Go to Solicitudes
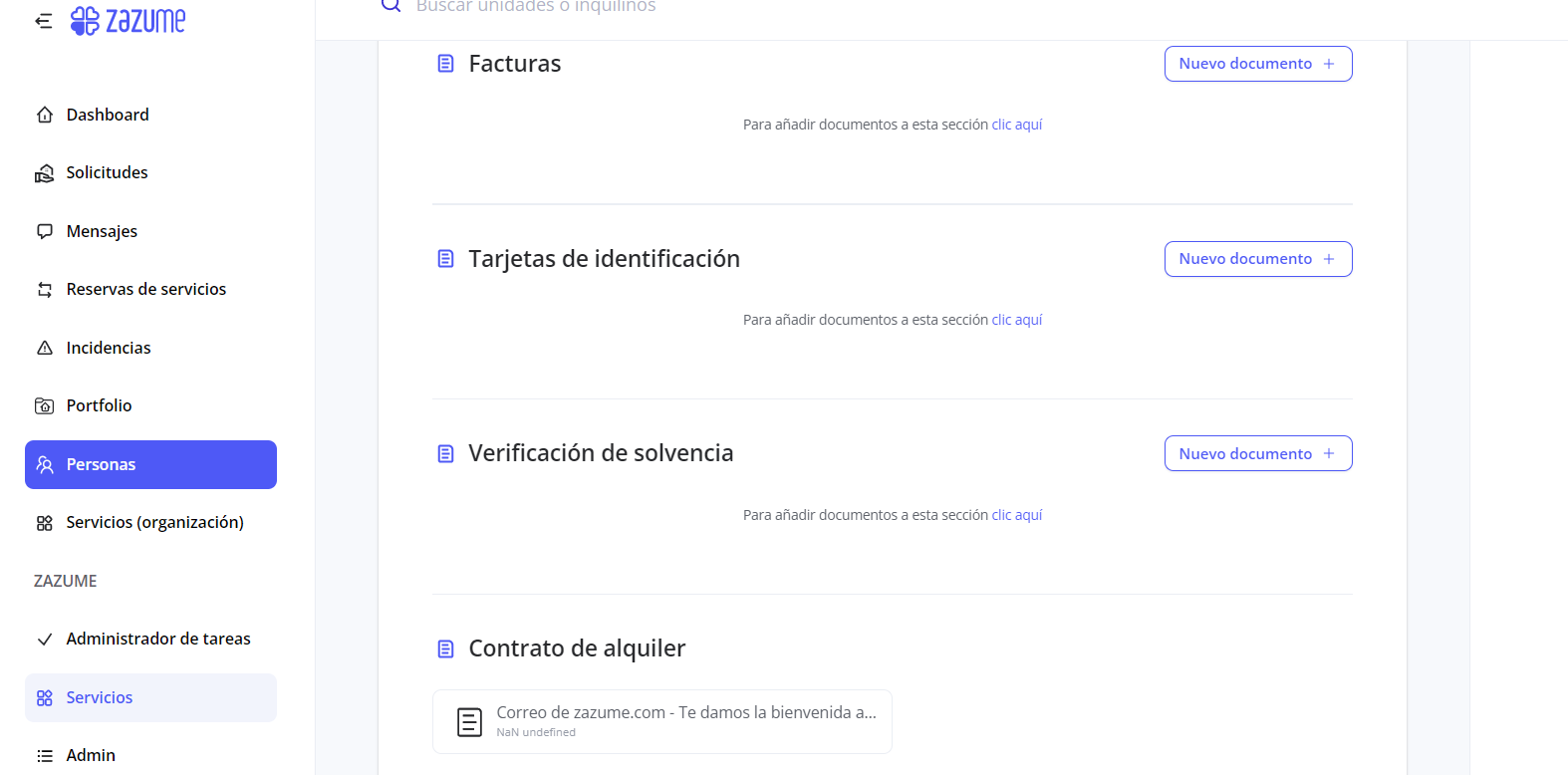 click(107, 172)
